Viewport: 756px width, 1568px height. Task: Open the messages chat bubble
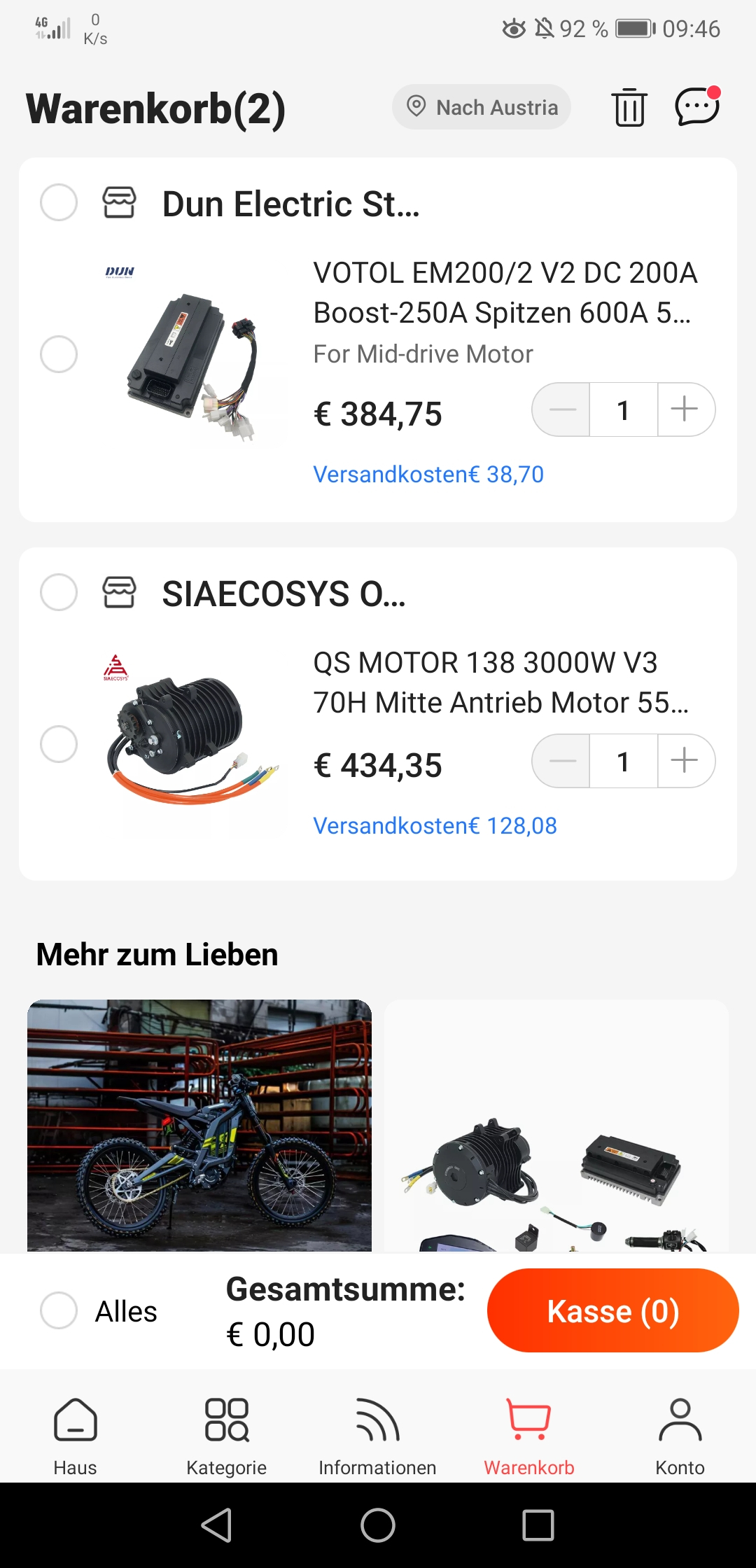click(697, 106)
